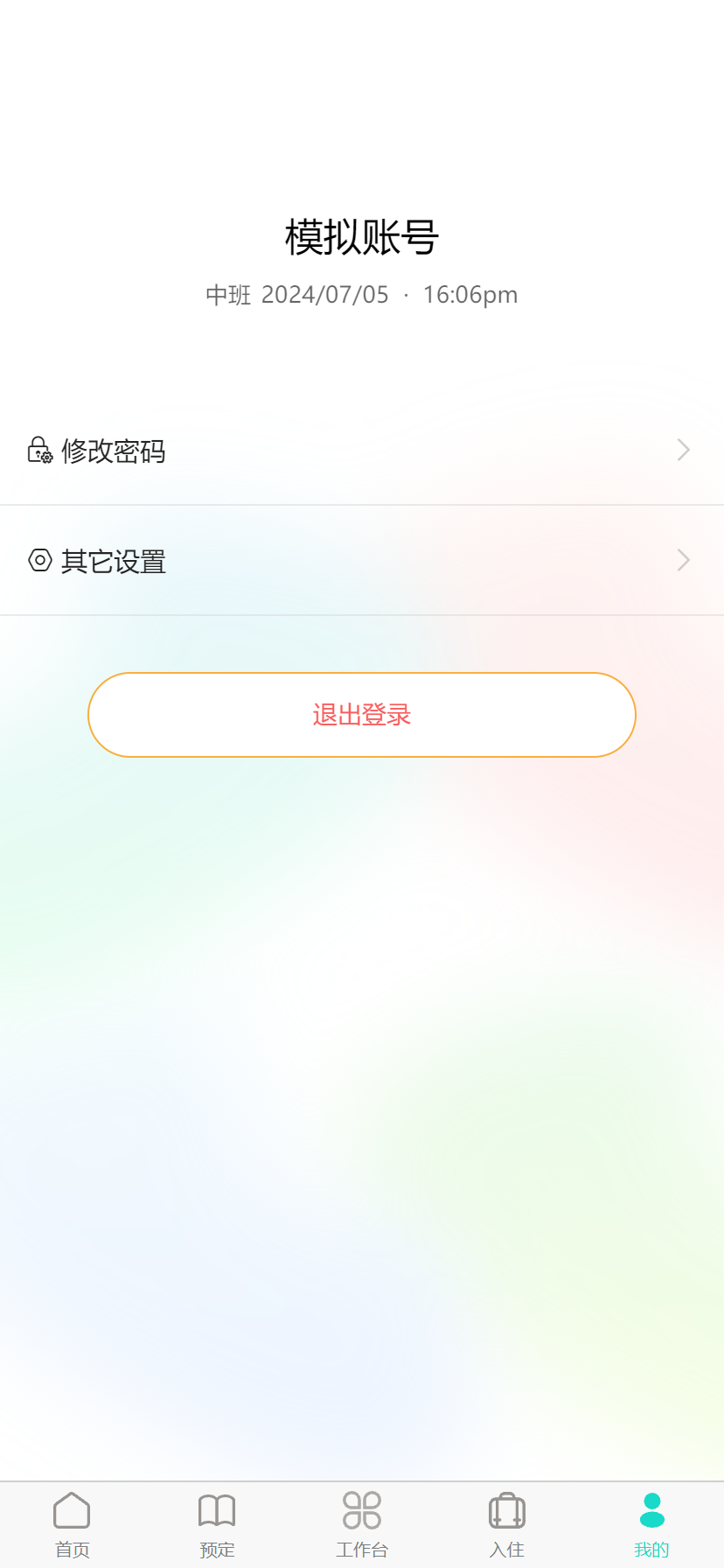The image size is (724, 1568).
Task: Tap the 中班 shift info text
Action: tap(227, 295)
